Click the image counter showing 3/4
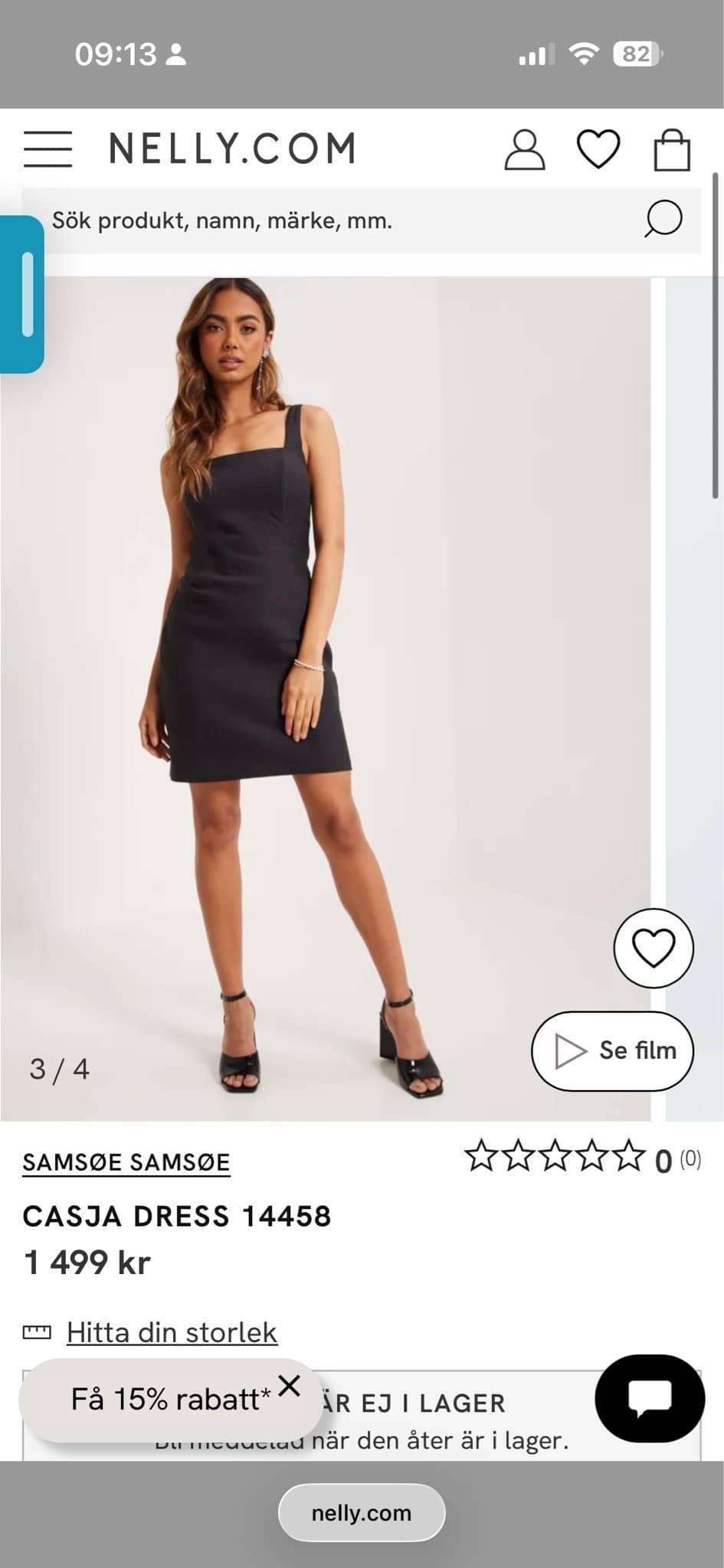The image size is (724, 1568). coord(61,1067)
